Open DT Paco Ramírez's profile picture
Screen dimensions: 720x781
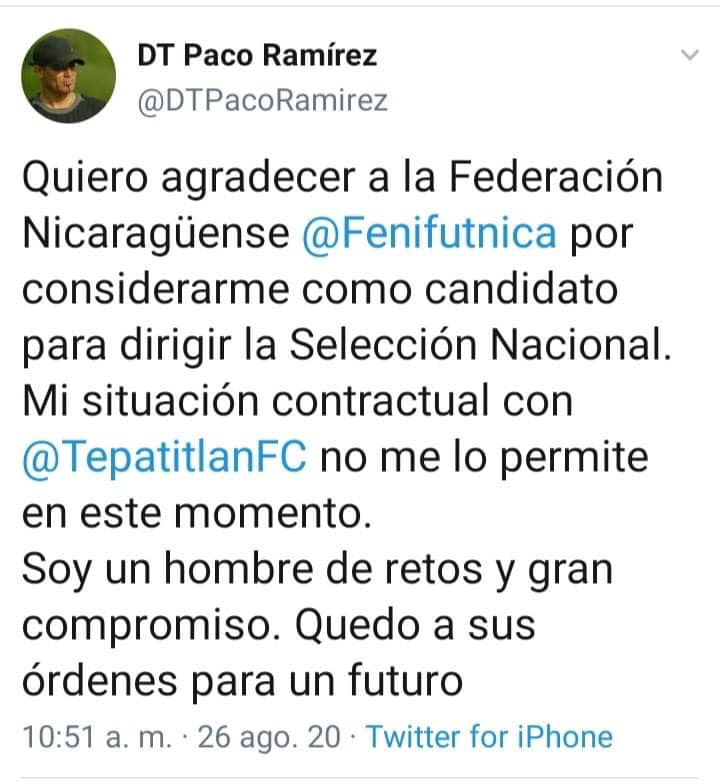click(x=69, y=76)
